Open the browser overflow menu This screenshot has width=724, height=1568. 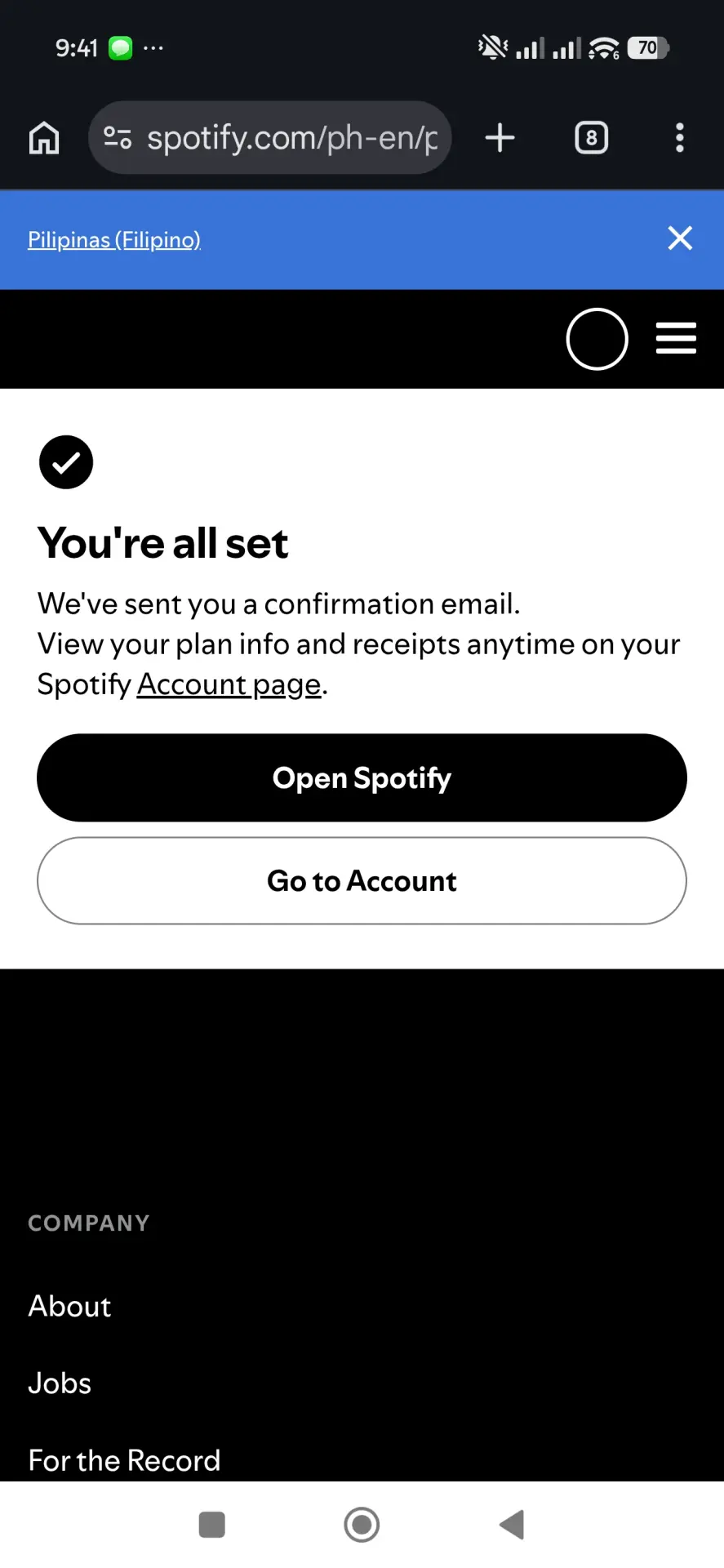coord(680,138)
